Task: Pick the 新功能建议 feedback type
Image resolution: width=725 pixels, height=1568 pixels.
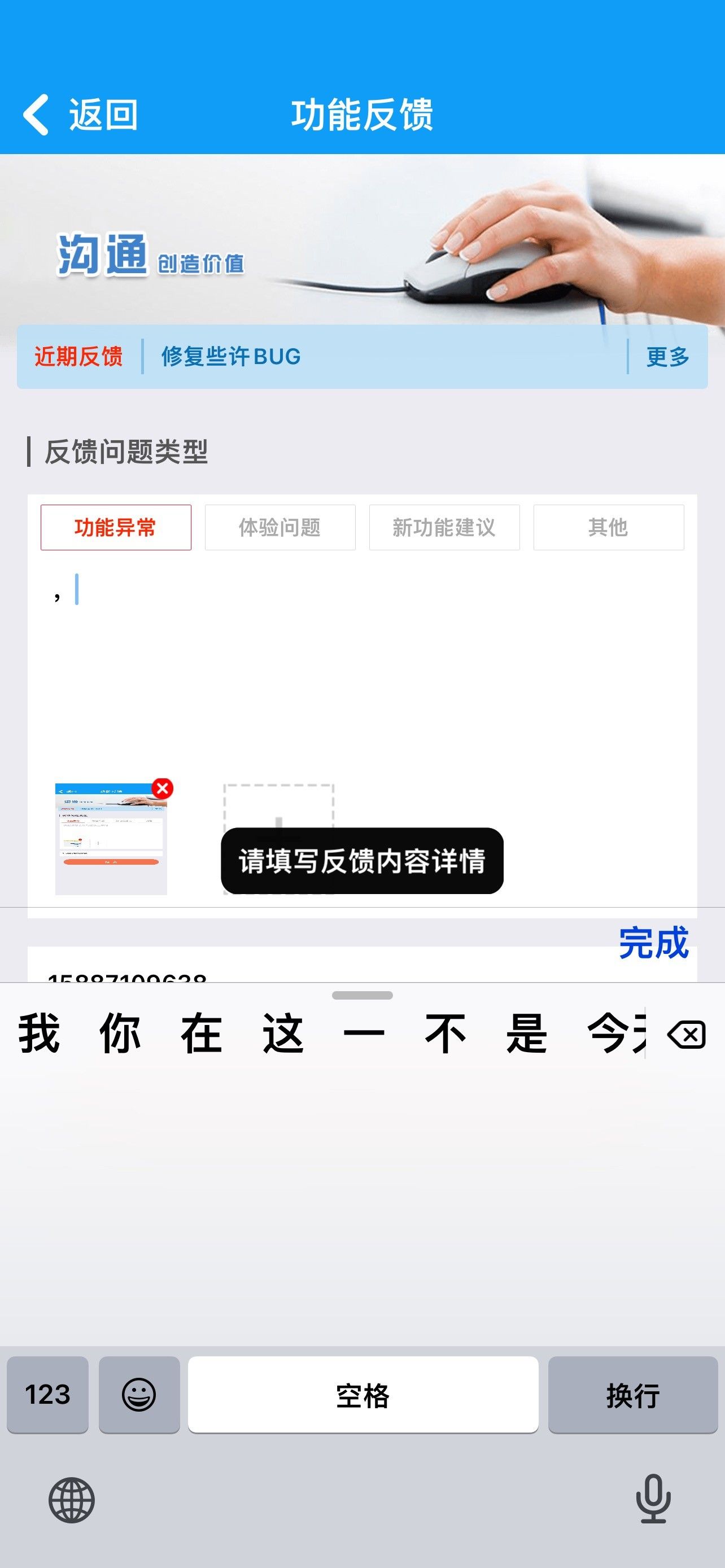Action: 444,527
